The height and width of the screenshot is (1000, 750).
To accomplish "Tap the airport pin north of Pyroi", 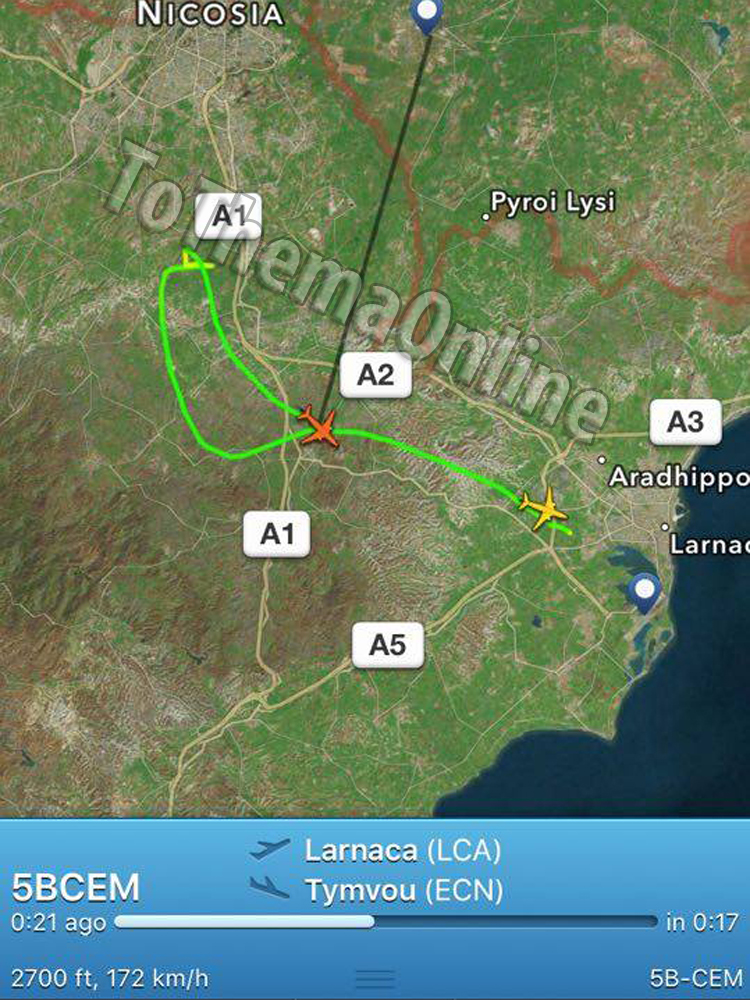I will click(x=428, y=15).
